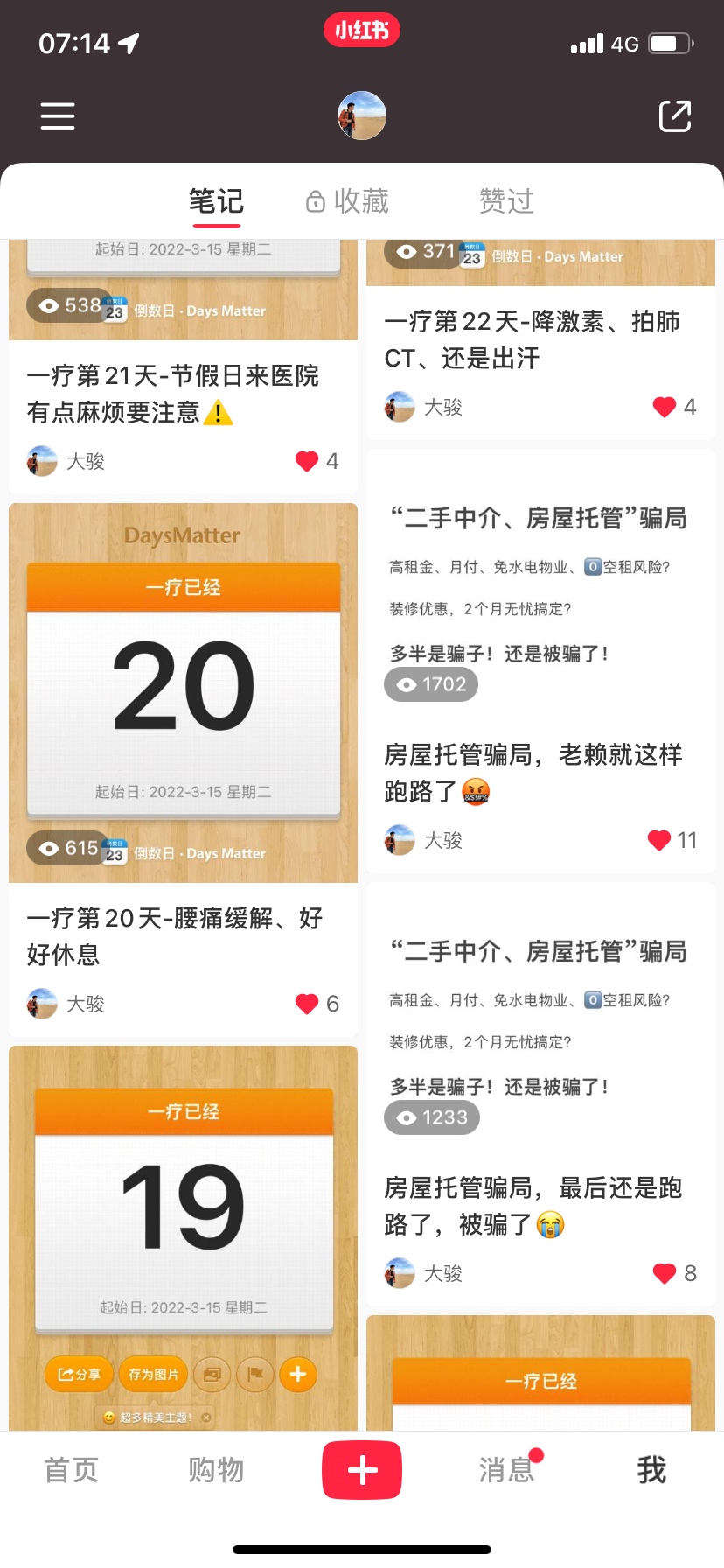Like the 一疗第22天 note
The height and width of the screenshot is (1568, 724).
coord(665,407)
